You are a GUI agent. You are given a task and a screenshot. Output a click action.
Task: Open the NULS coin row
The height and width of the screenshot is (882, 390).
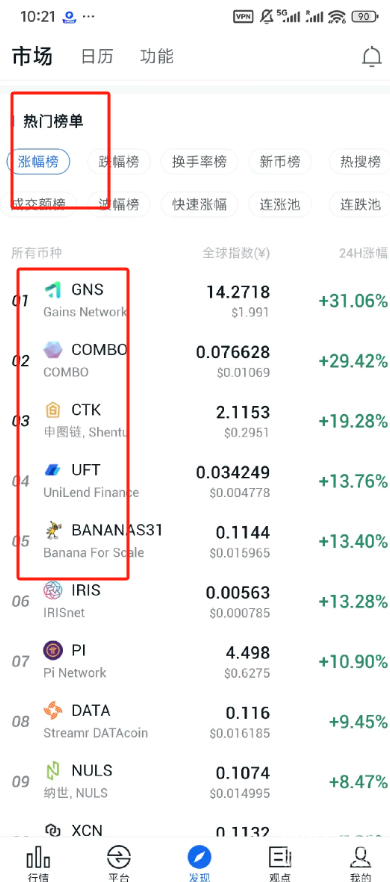pos(195,782)
